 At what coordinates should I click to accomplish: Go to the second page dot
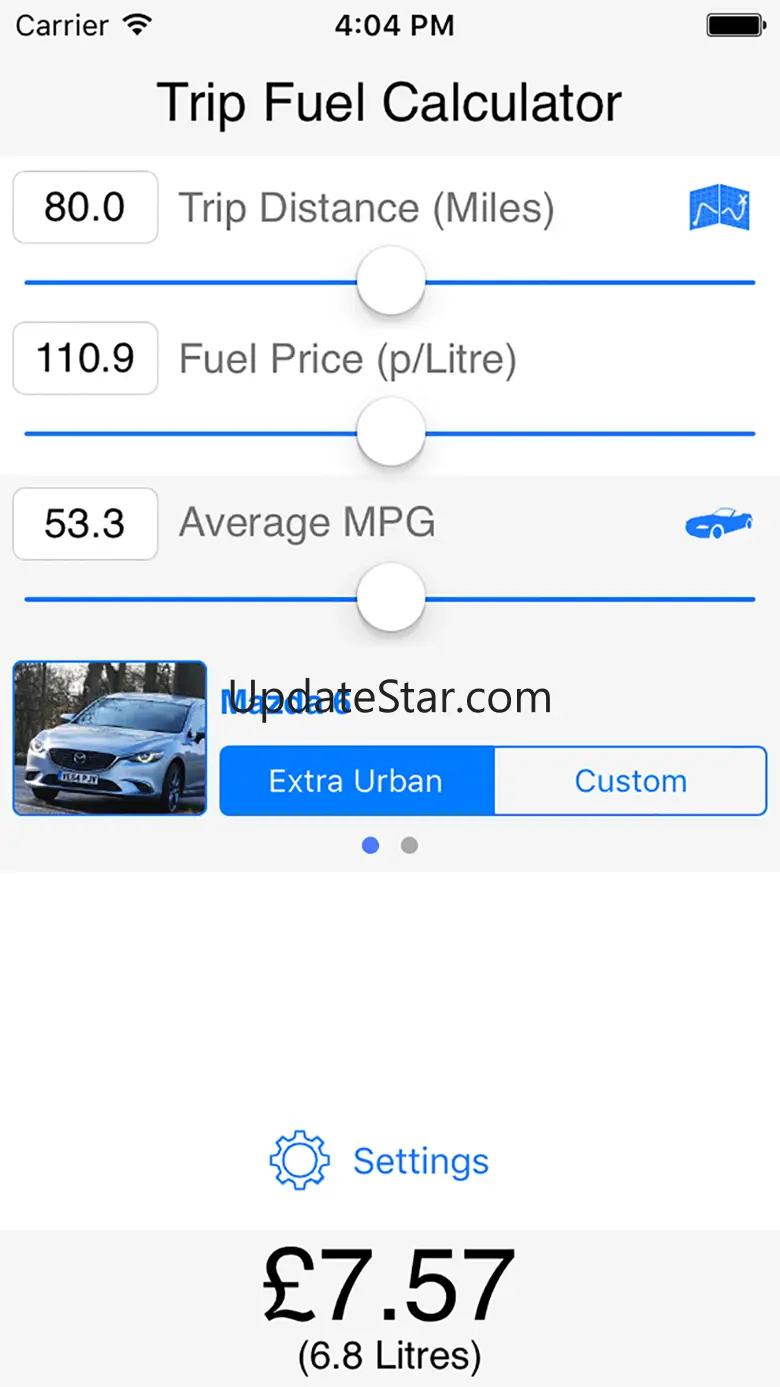point(409,845)
